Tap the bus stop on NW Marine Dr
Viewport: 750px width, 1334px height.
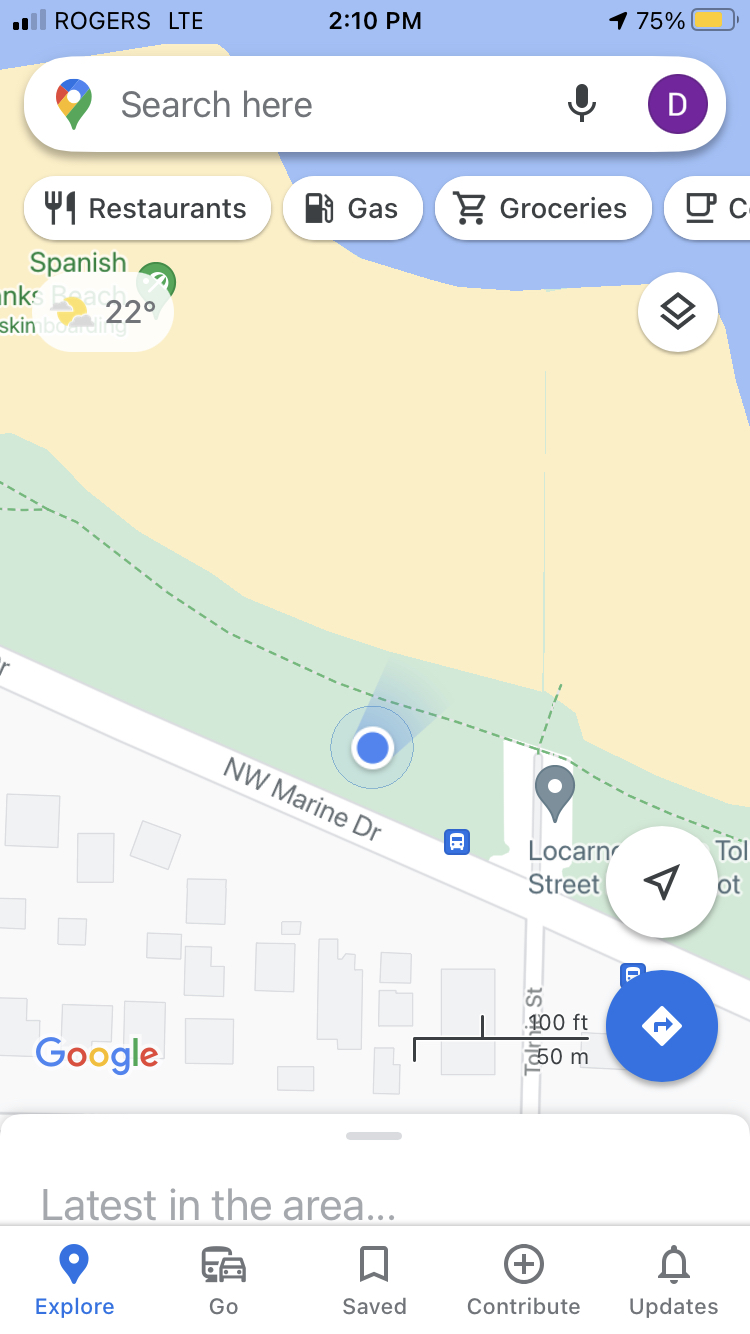[457, 842]
